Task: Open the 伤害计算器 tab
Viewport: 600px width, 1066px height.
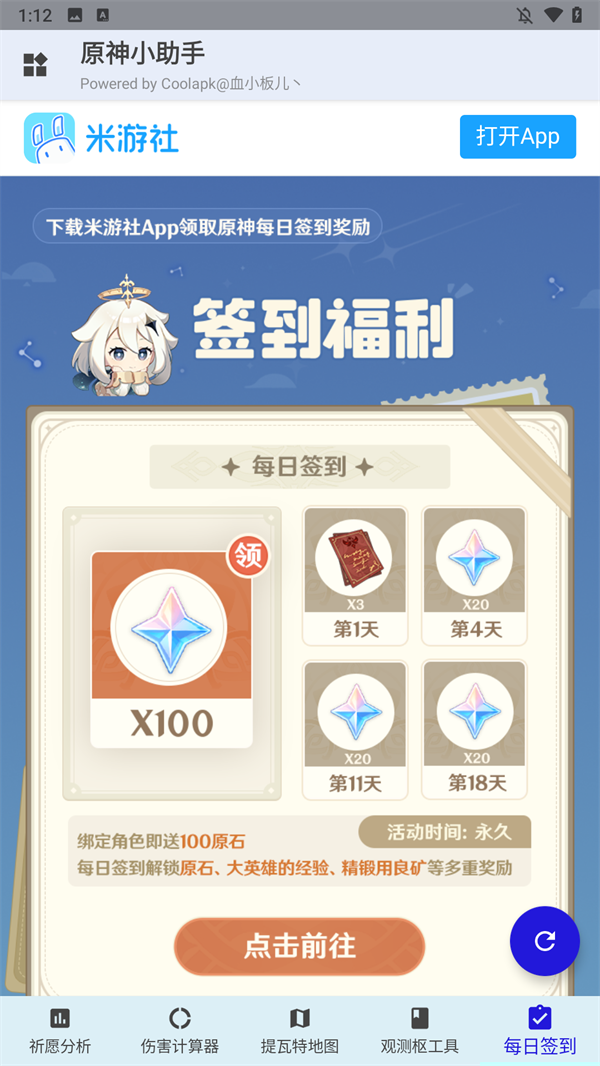Action: 180,1030
